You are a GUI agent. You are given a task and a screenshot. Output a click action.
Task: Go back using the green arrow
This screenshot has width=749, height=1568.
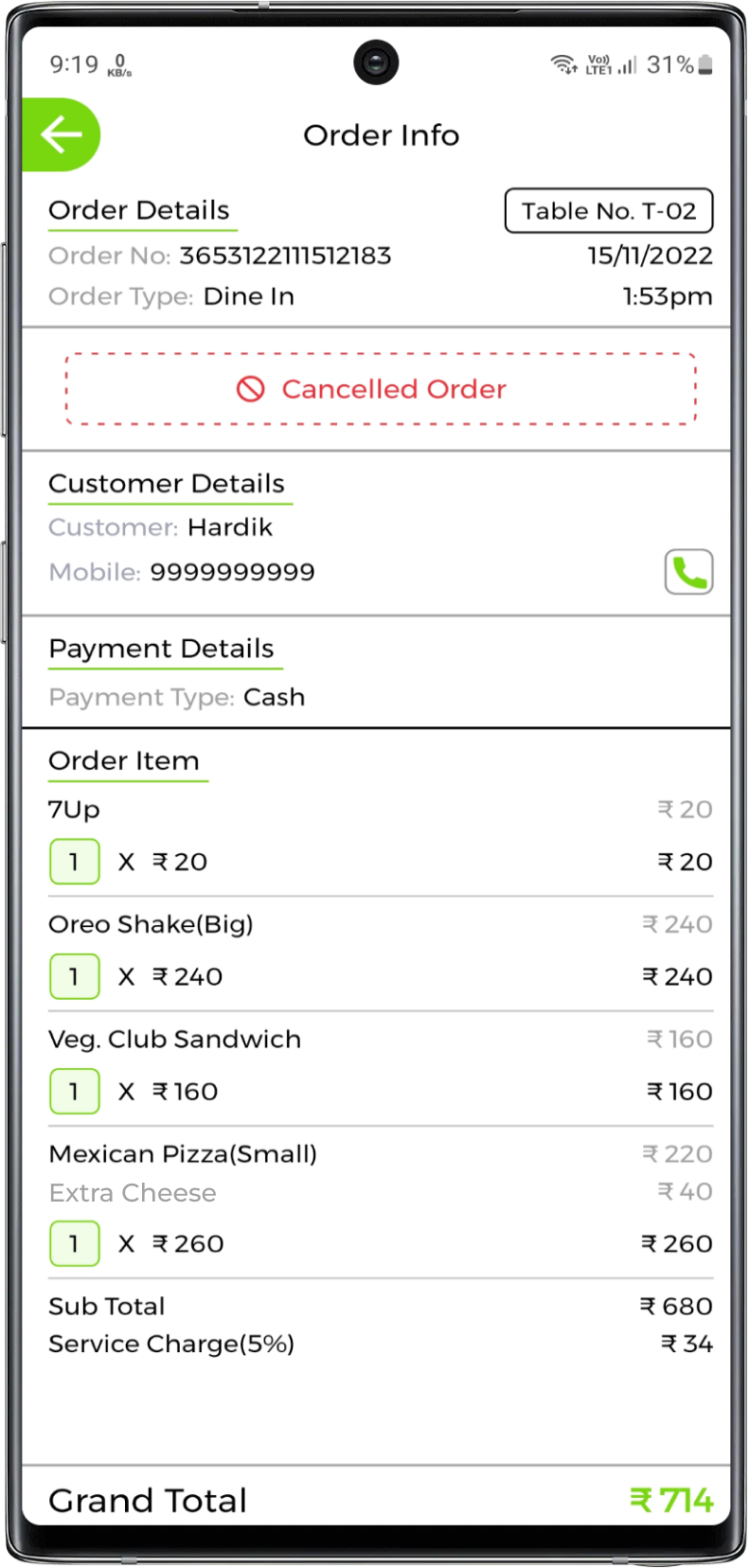pos(62,134)
